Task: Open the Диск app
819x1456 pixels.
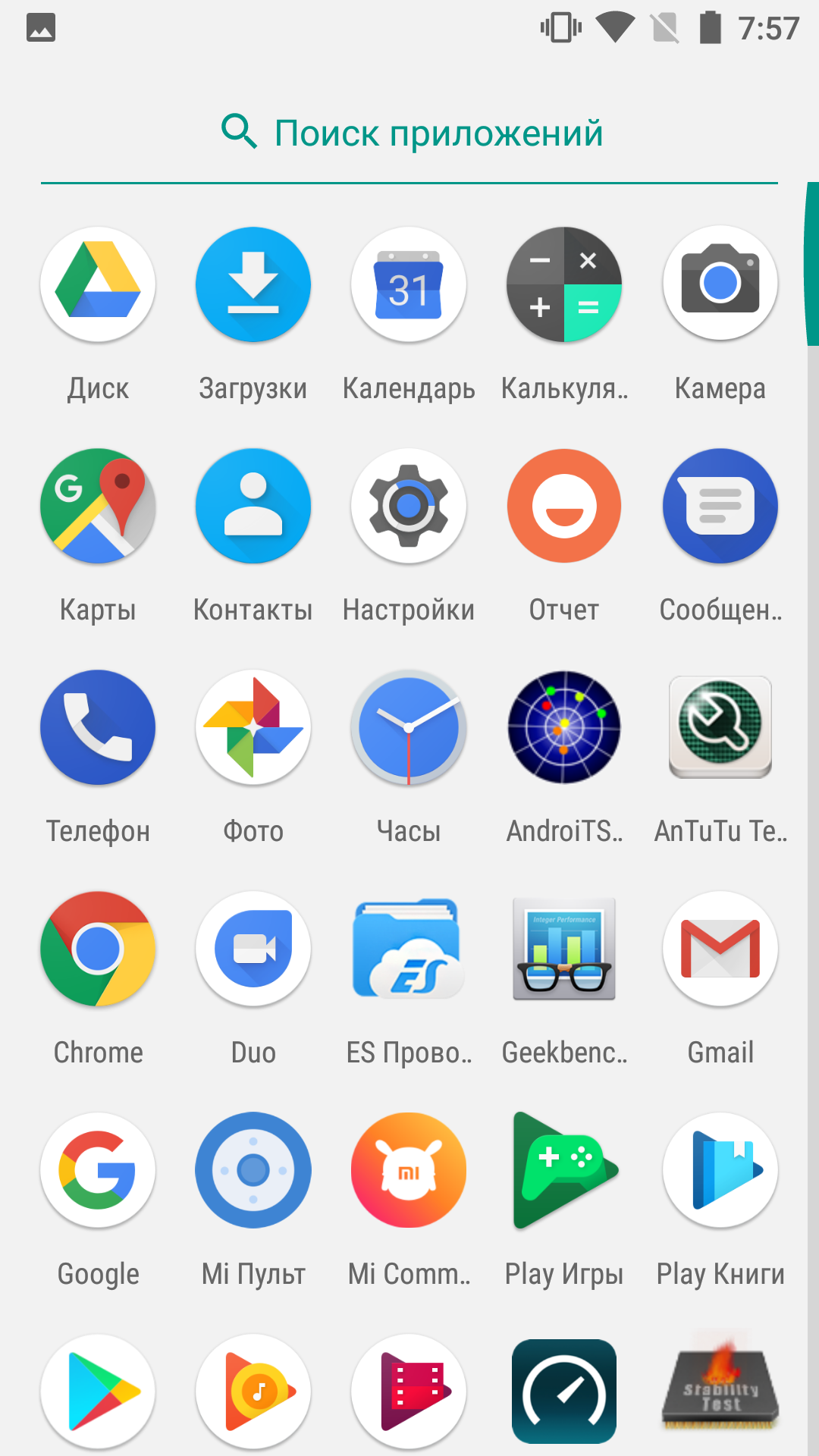Action: (x=98, y=284)
